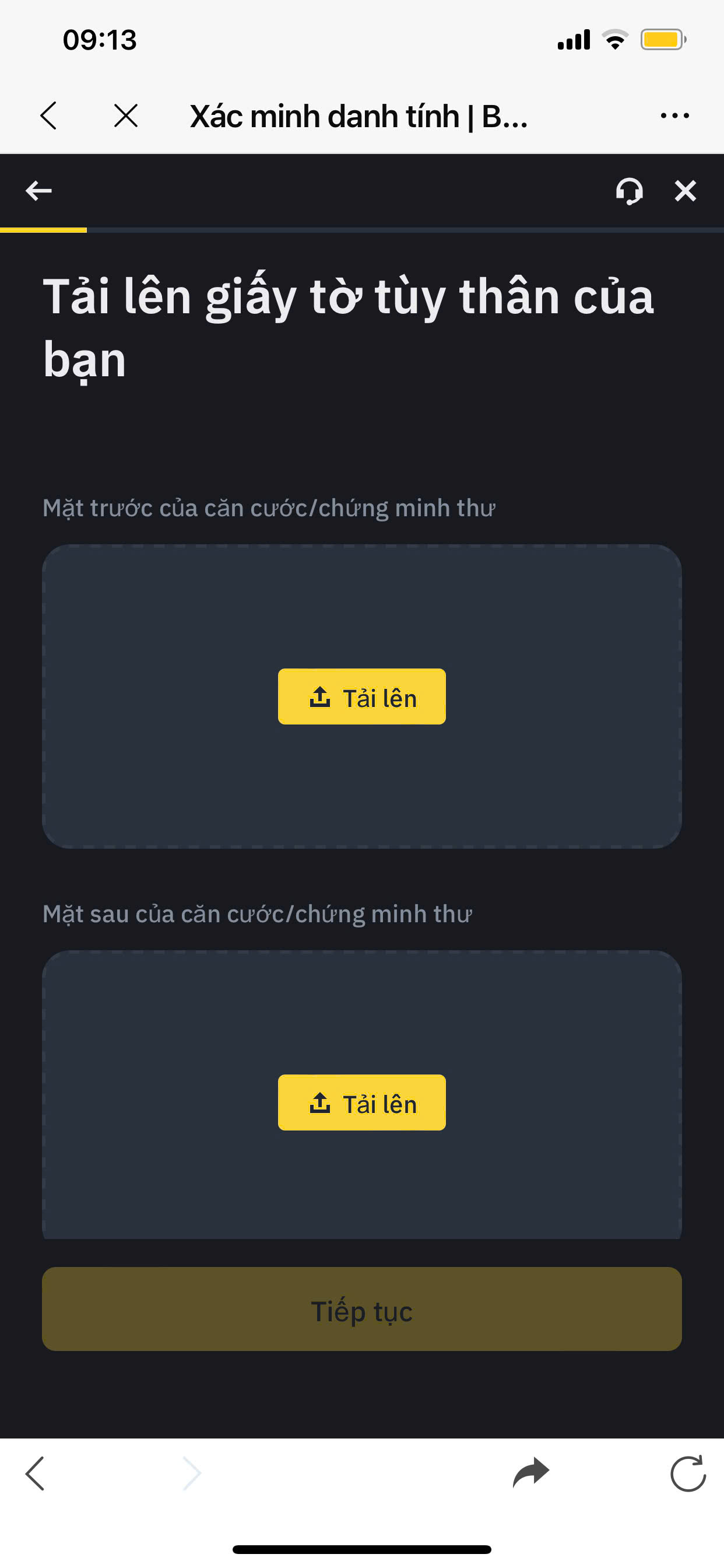Upload back side of ID card
This screenshot has width=724, height=1568.
(361, 1102)
